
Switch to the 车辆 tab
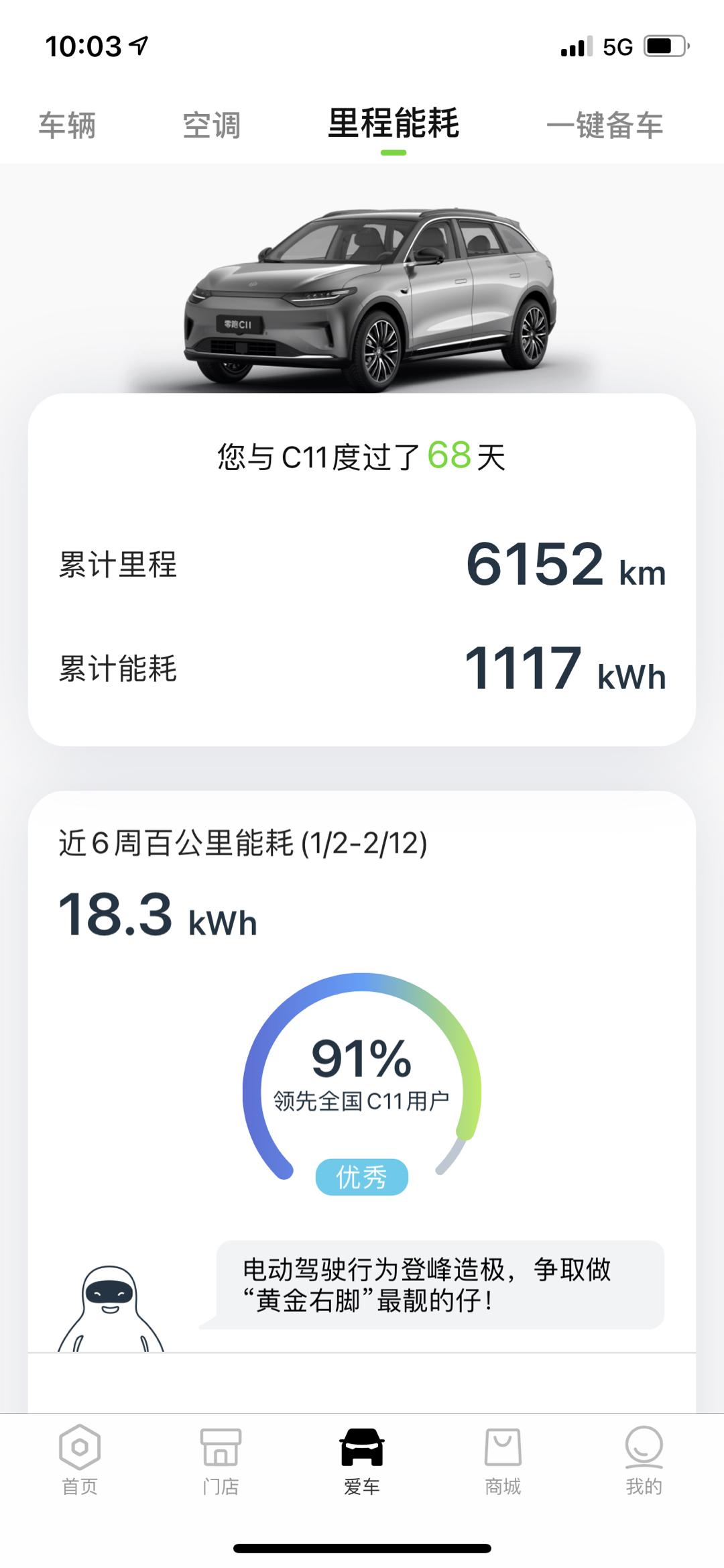(x=67, y=125)
